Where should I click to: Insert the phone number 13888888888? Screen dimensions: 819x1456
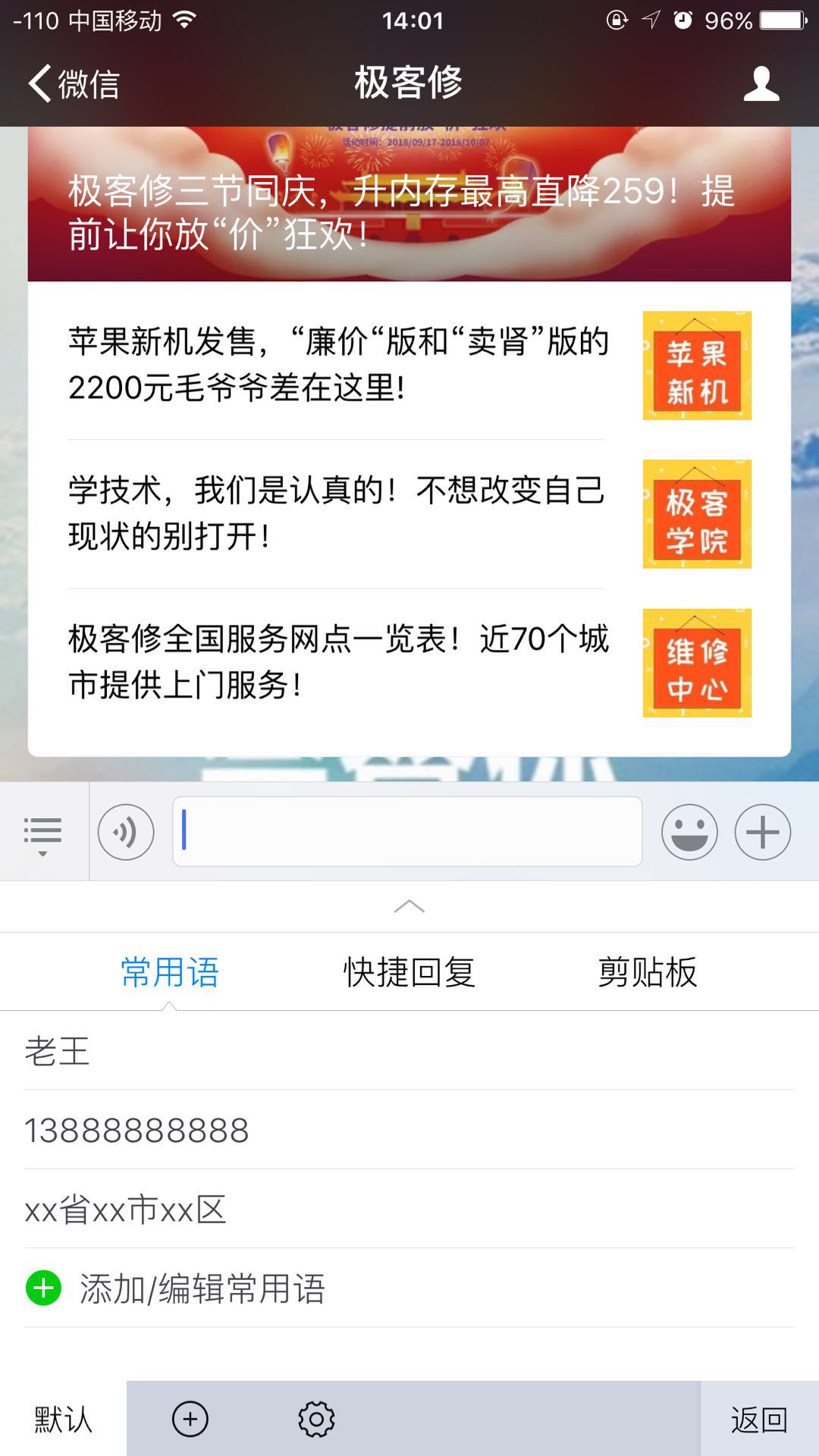[x=409, y=1130]
